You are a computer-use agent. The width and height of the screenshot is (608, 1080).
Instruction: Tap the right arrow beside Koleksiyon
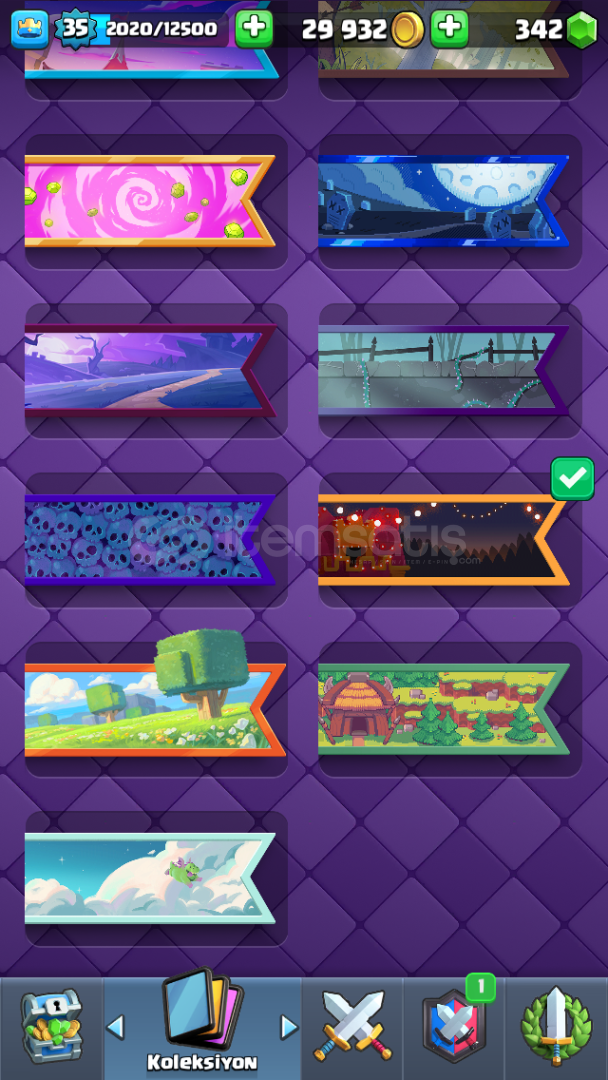(290, 1028)
